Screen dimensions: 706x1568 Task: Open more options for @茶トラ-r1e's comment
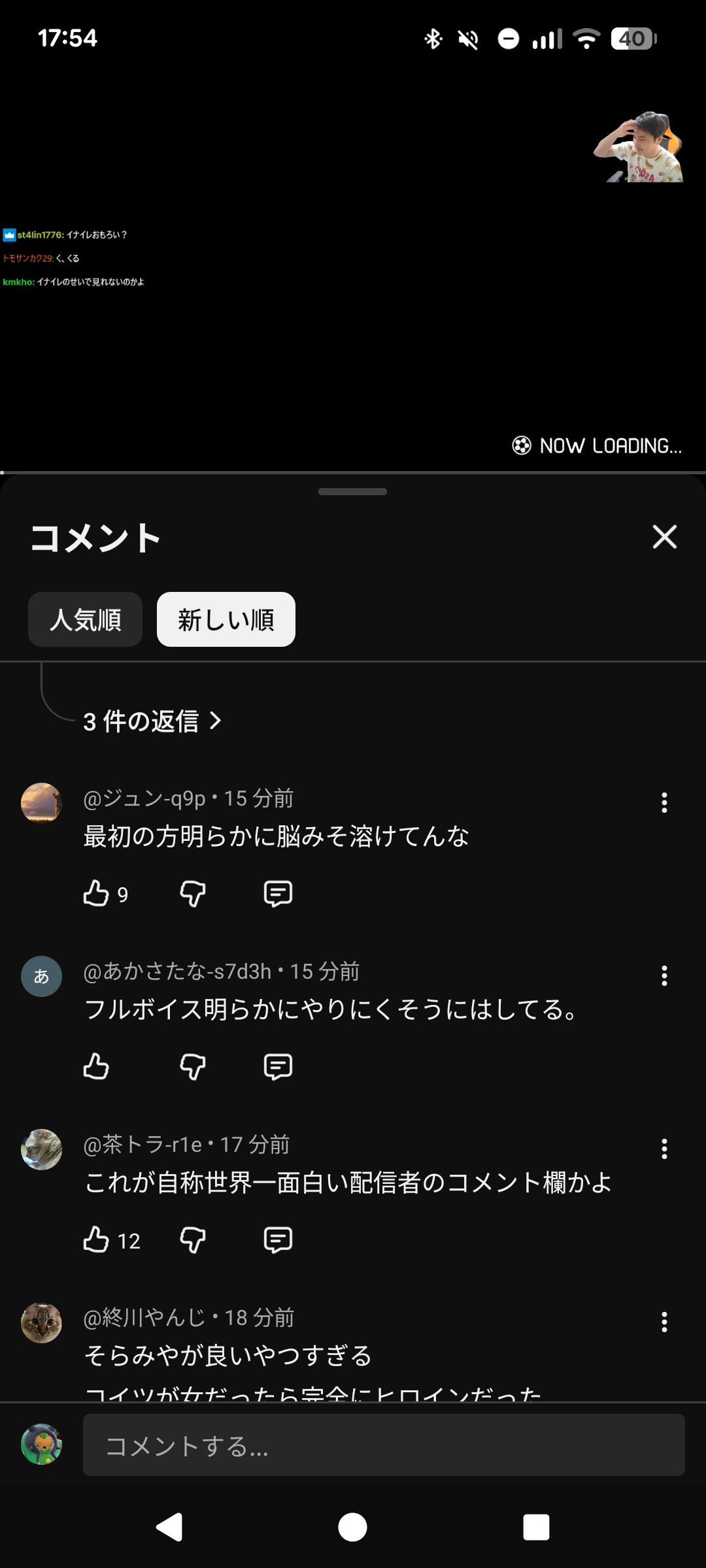[664, 1149]
